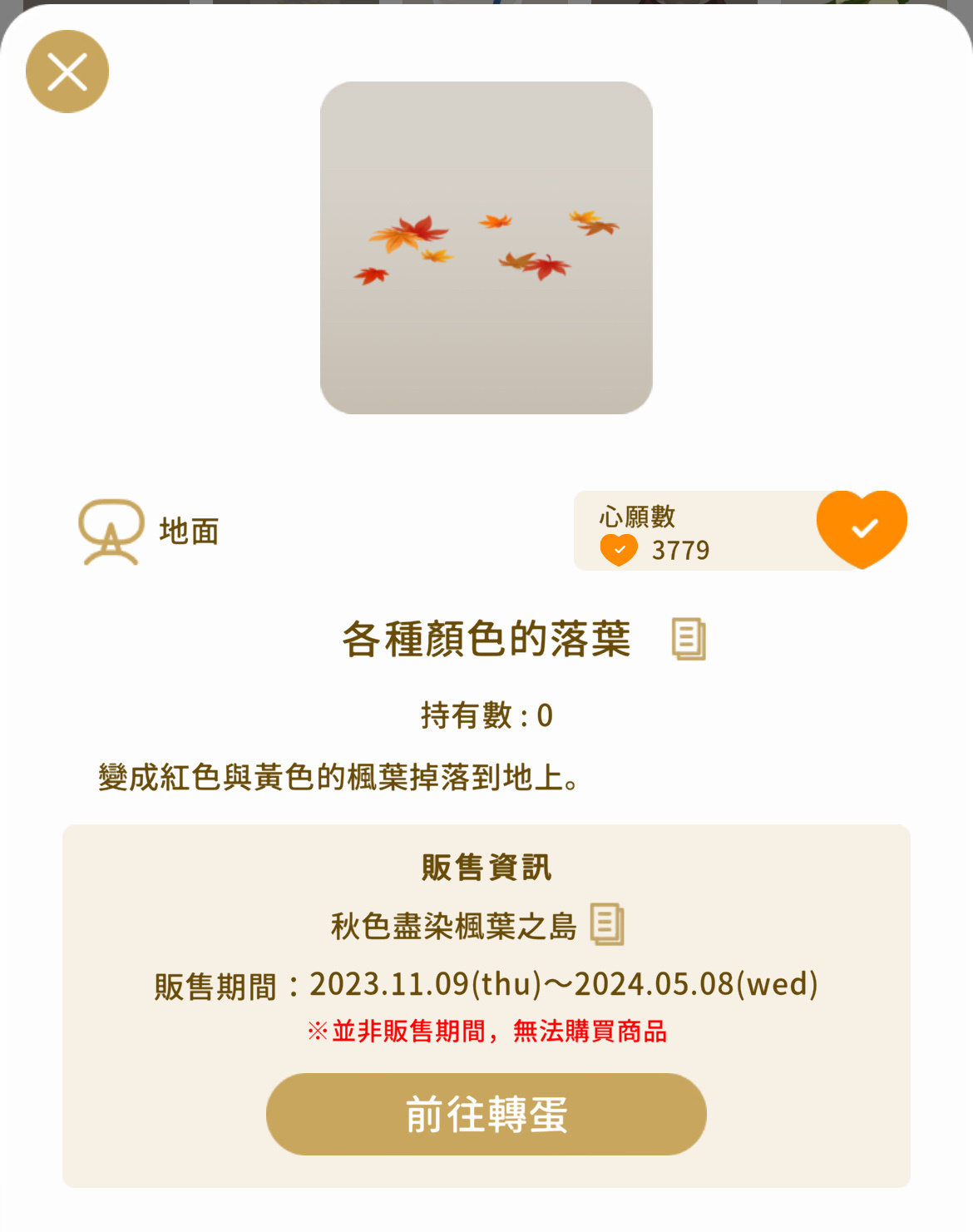Copy the item name 各種顏色的落葉

689,639
